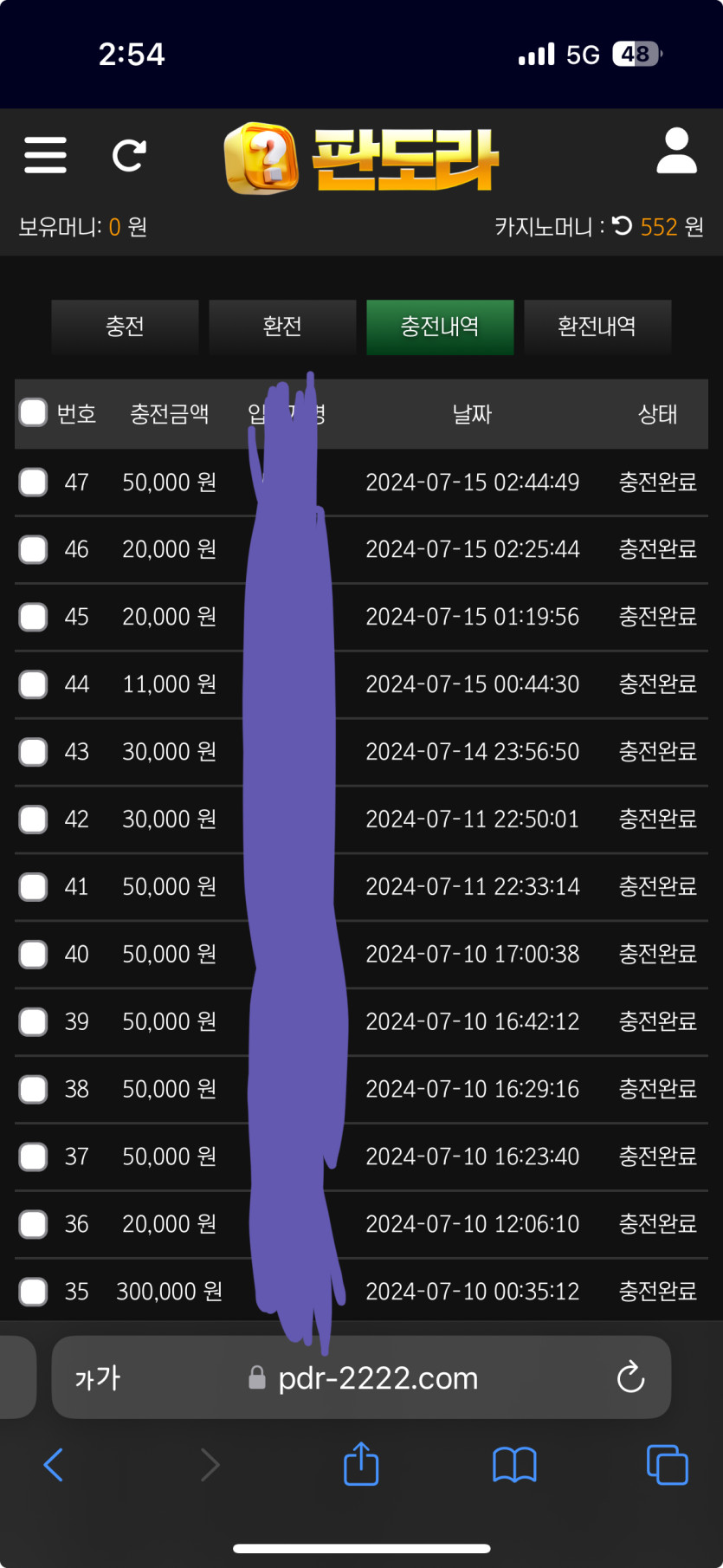Open the hamburger menu

click(45, 155)
